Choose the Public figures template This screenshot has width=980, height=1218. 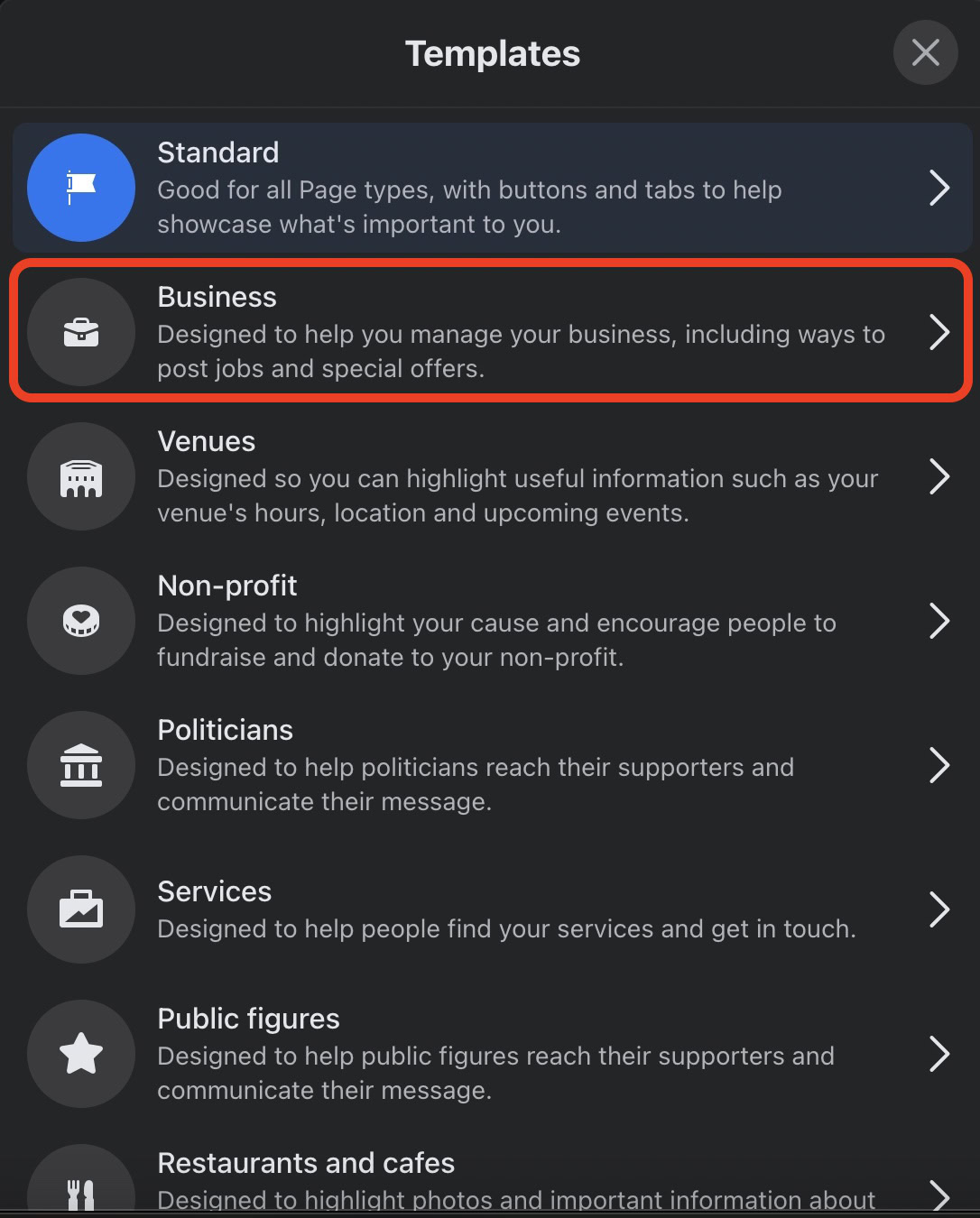point(492,1054)
